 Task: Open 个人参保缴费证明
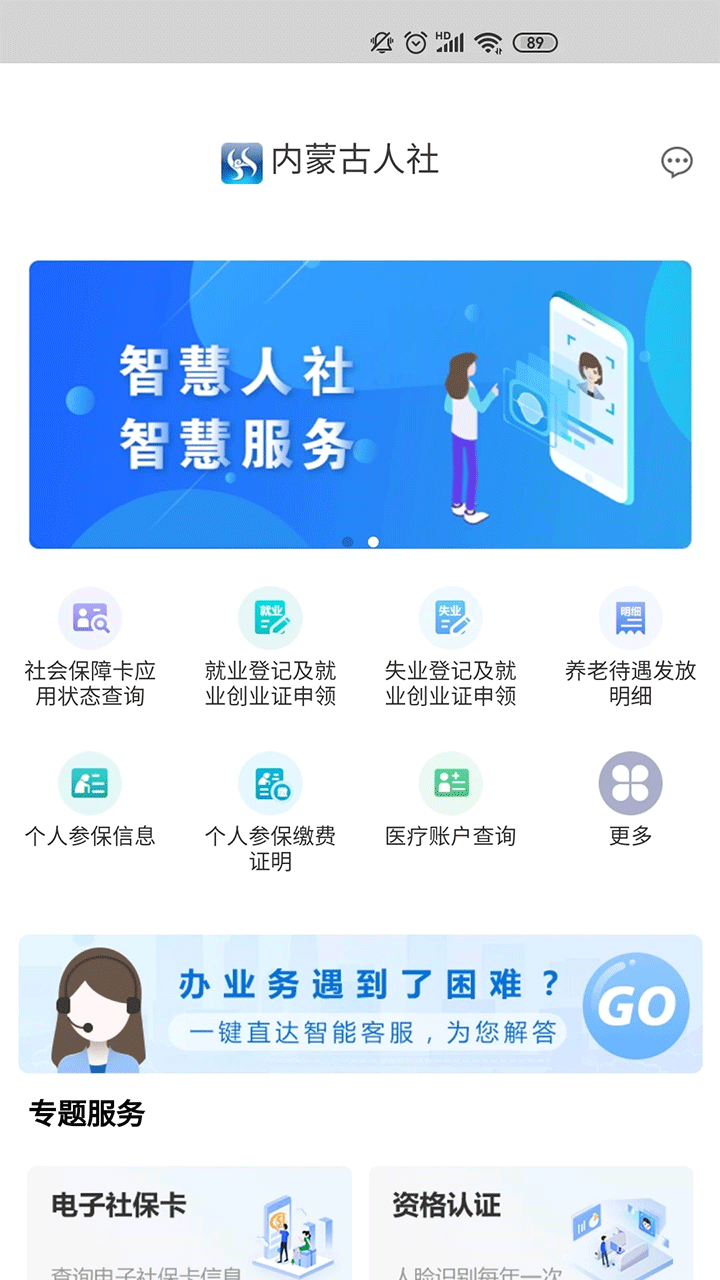(270, 812)
